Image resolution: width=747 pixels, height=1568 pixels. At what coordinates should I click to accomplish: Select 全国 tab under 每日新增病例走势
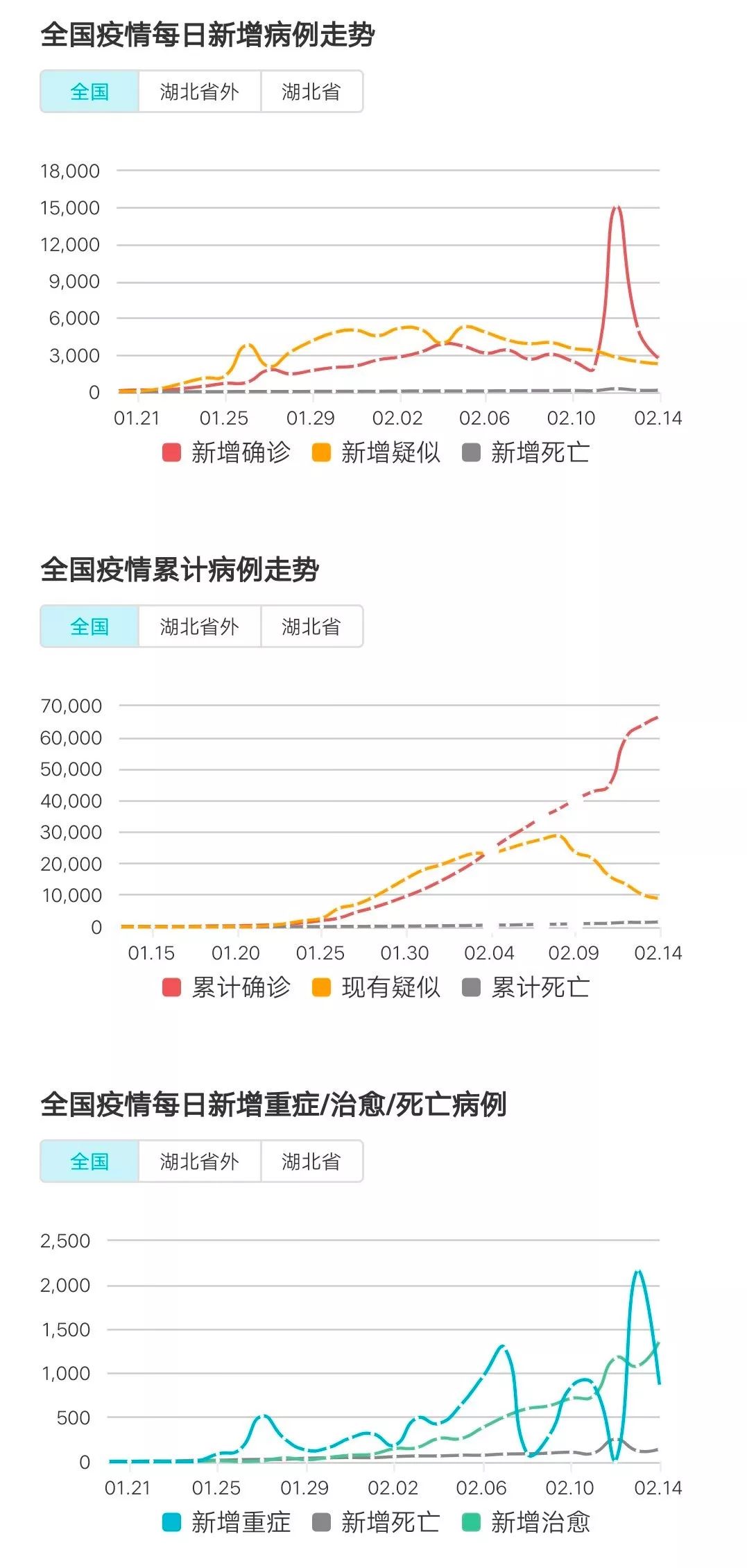[89, 92]
